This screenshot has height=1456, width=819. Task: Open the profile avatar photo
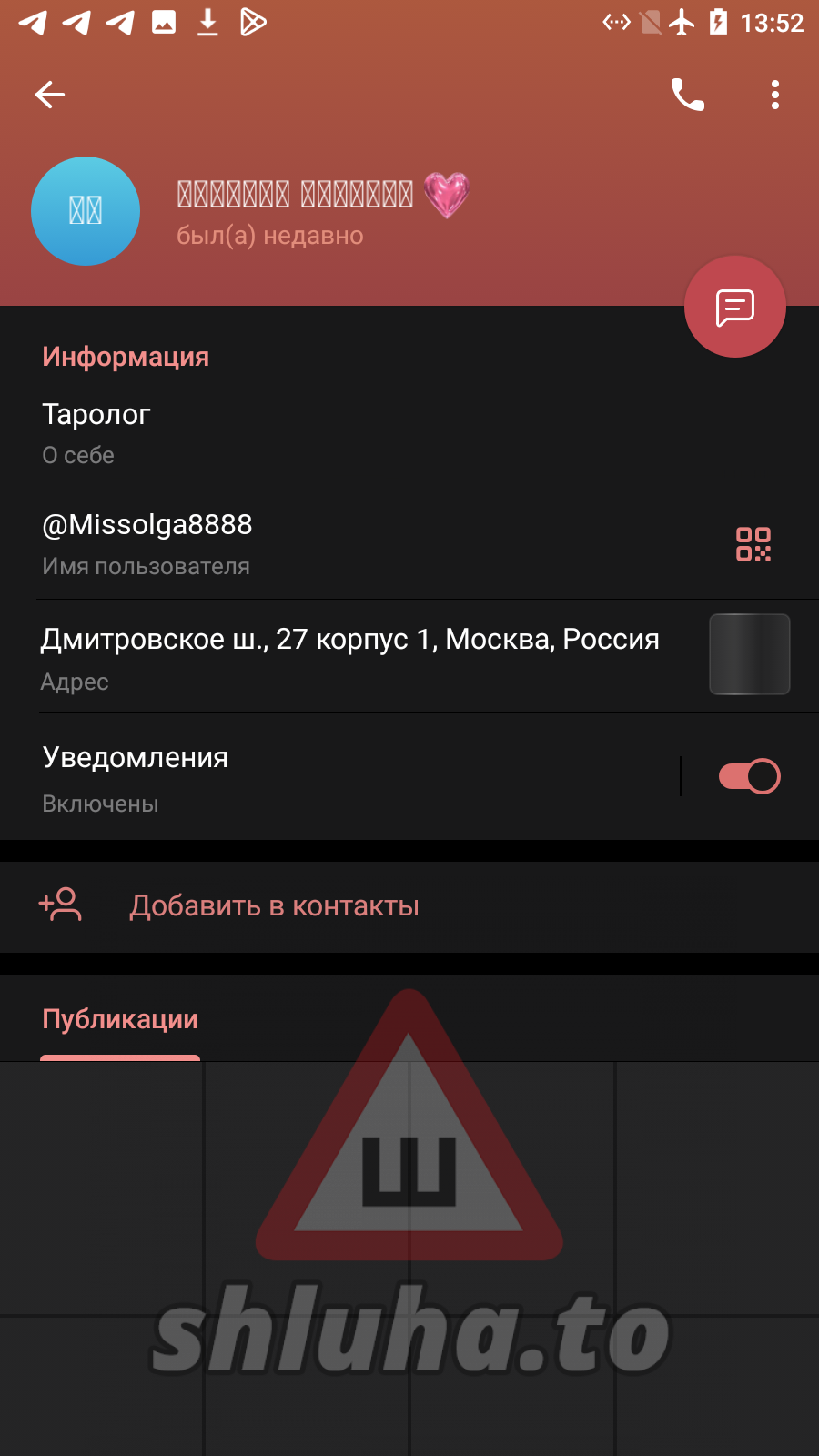[x=86, y=211]
